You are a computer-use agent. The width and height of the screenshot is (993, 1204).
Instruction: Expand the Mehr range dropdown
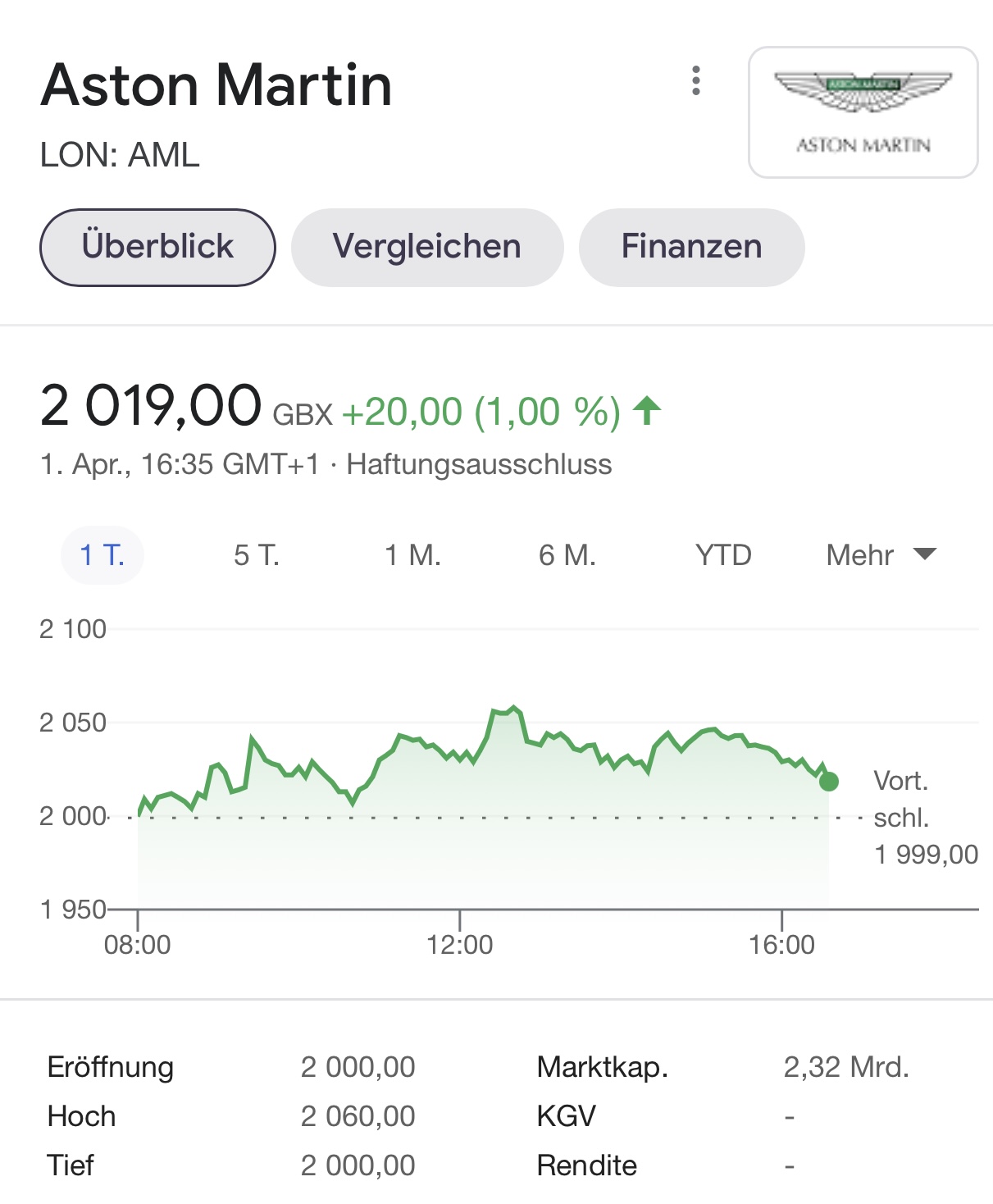coord(880,555)
